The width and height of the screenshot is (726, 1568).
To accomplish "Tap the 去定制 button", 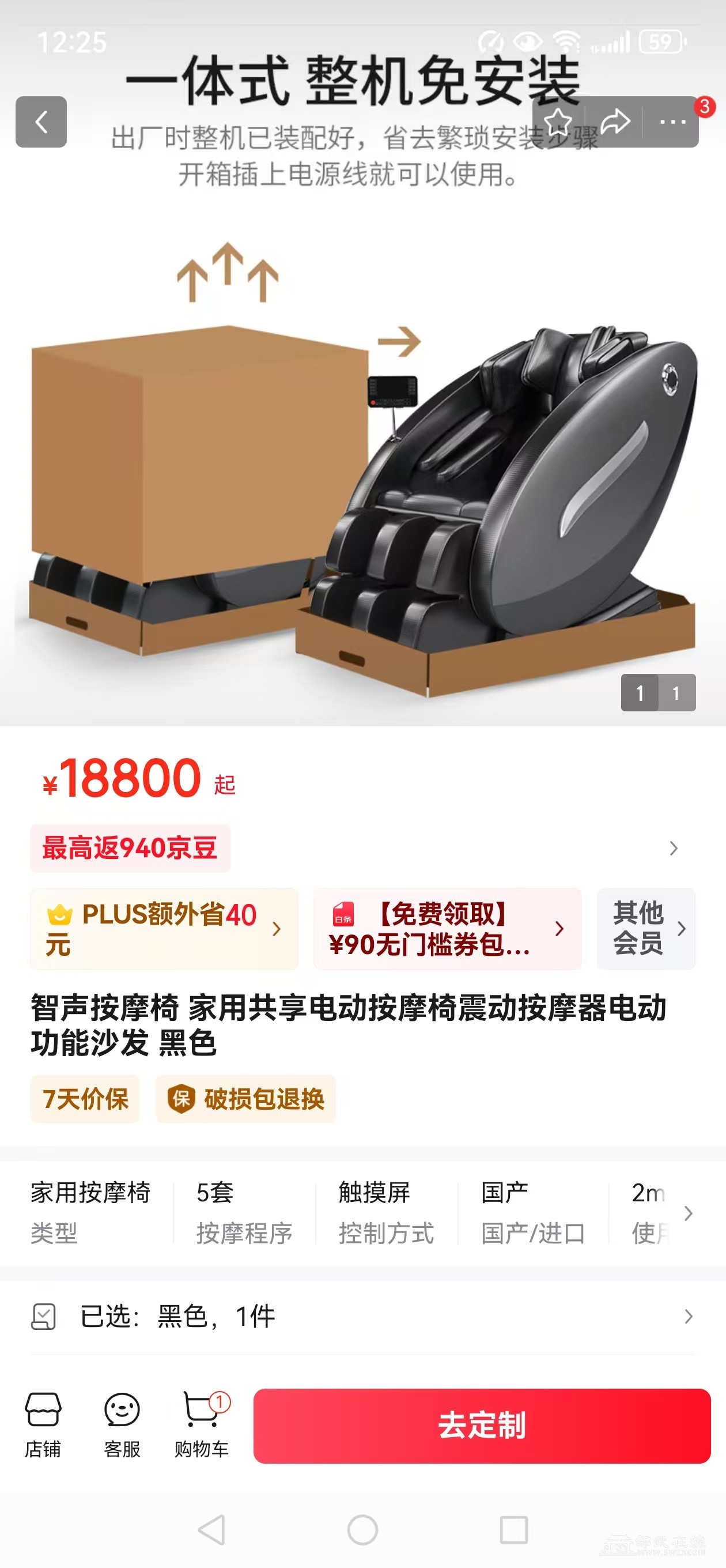I will (x=482, y=1426).
